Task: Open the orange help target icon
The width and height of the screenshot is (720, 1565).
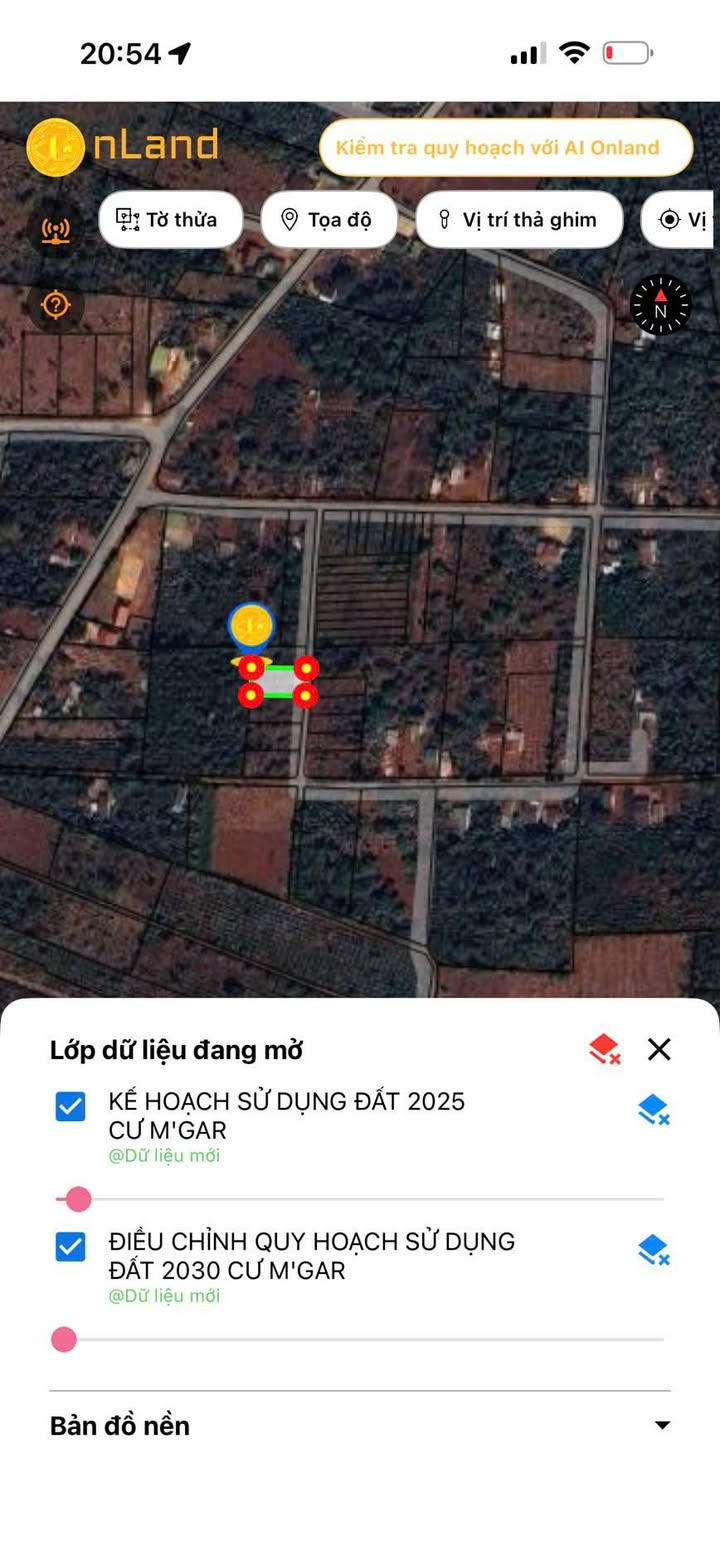Action: tap(56, 305)
